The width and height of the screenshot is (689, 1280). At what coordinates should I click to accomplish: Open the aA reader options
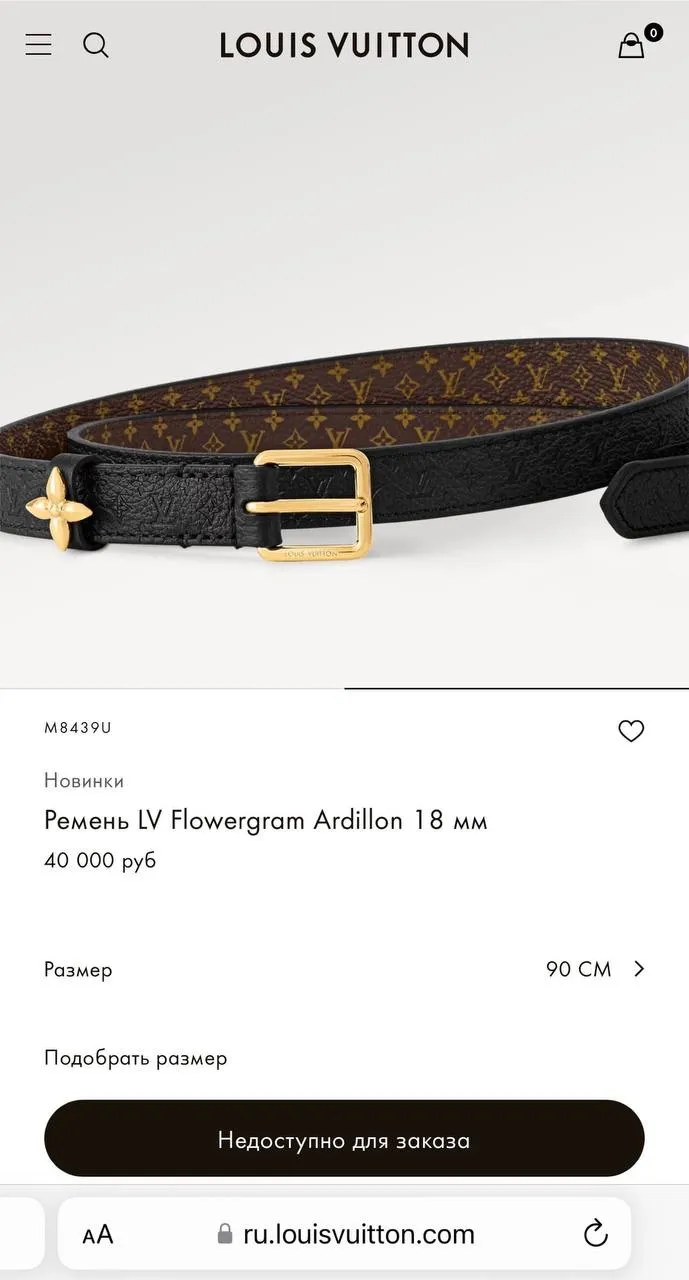tap(98, 1235)
